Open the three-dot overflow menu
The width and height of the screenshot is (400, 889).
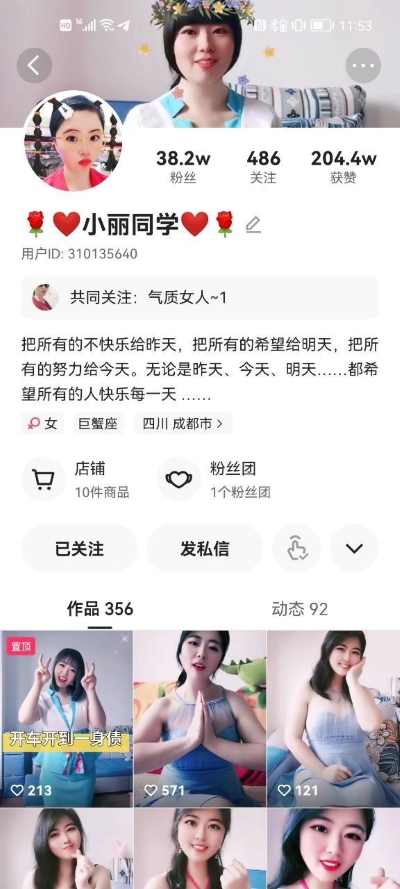click(x=363, y=65)
